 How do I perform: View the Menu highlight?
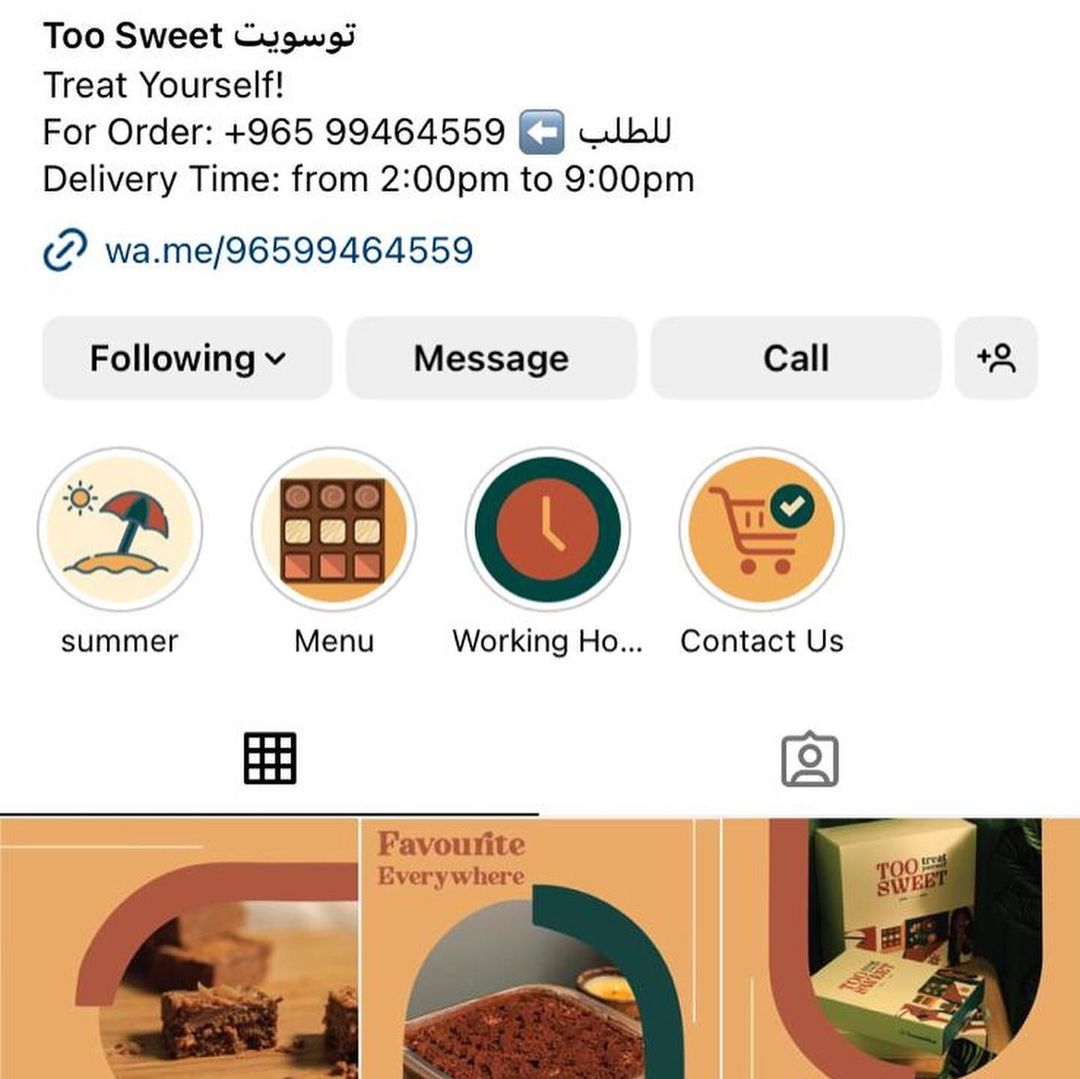334,530
